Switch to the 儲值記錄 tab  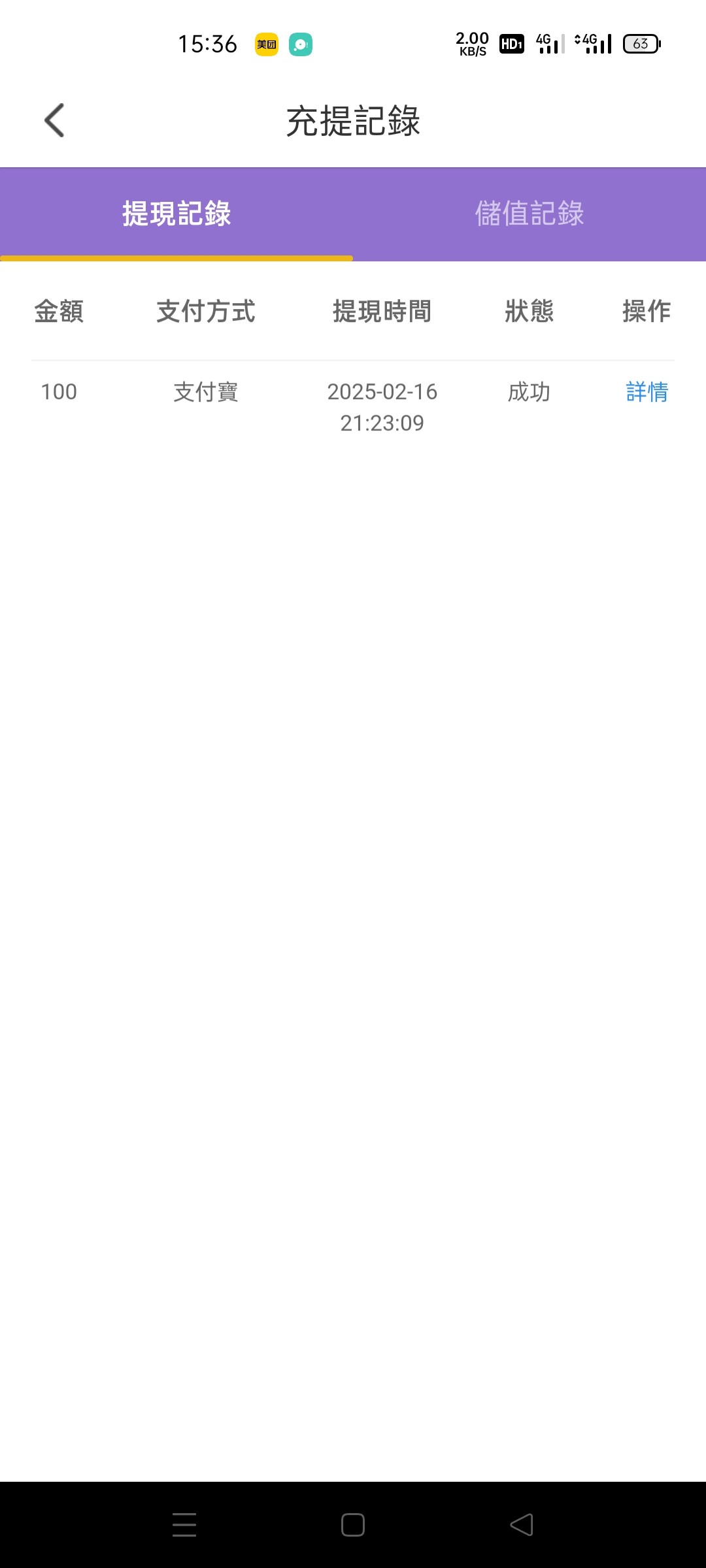tap(529, 214)
